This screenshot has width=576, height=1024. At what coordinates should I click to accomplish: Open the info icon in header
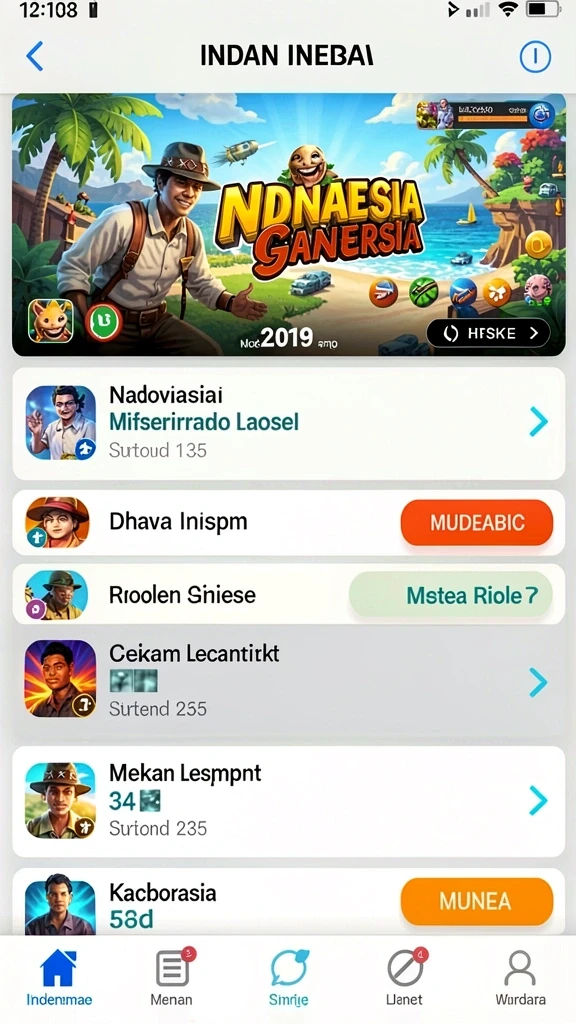tap(535, 57)
